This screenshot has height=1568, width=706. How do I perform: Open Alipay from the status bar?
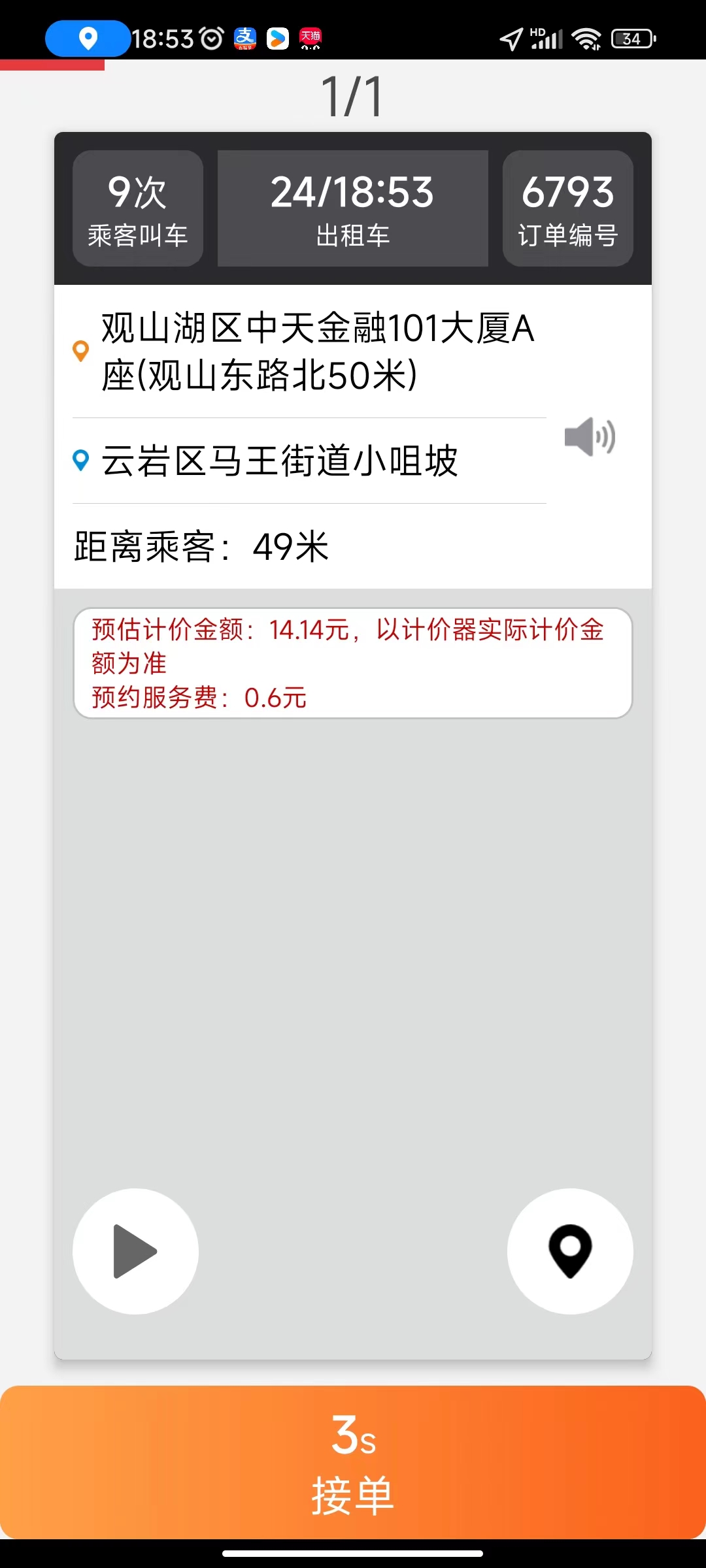pyautogui.click(x=245, y=39)
